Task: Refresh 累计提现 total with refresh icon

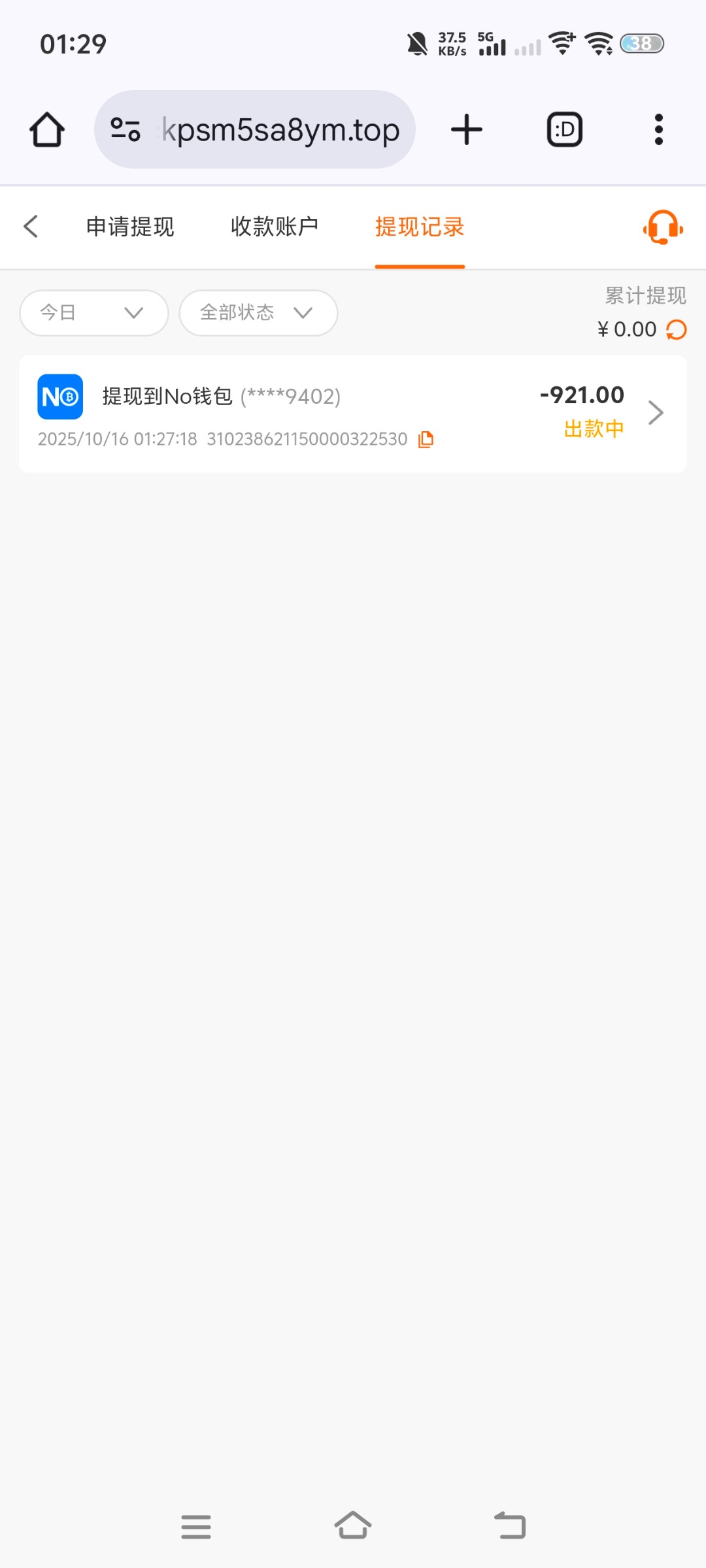Action: coord(675,329)
